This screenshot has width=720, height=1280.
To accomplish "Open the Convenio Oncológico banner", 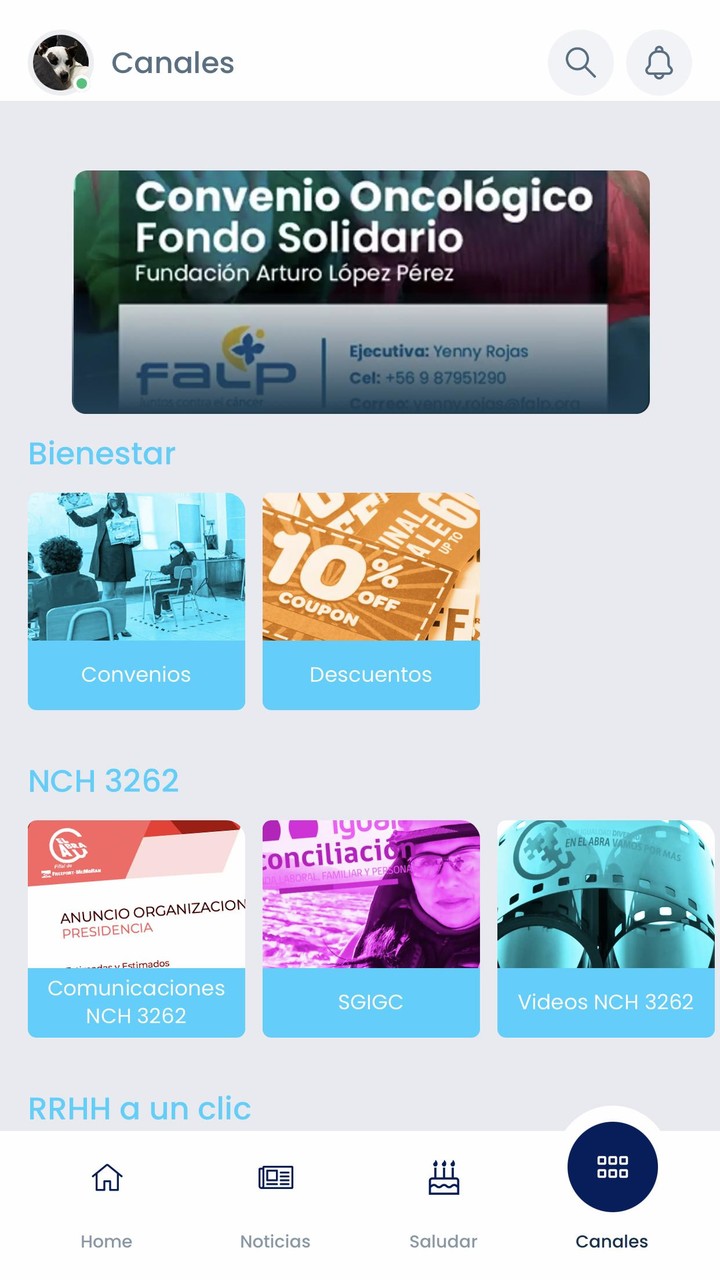I will click(x=362, y=291).
